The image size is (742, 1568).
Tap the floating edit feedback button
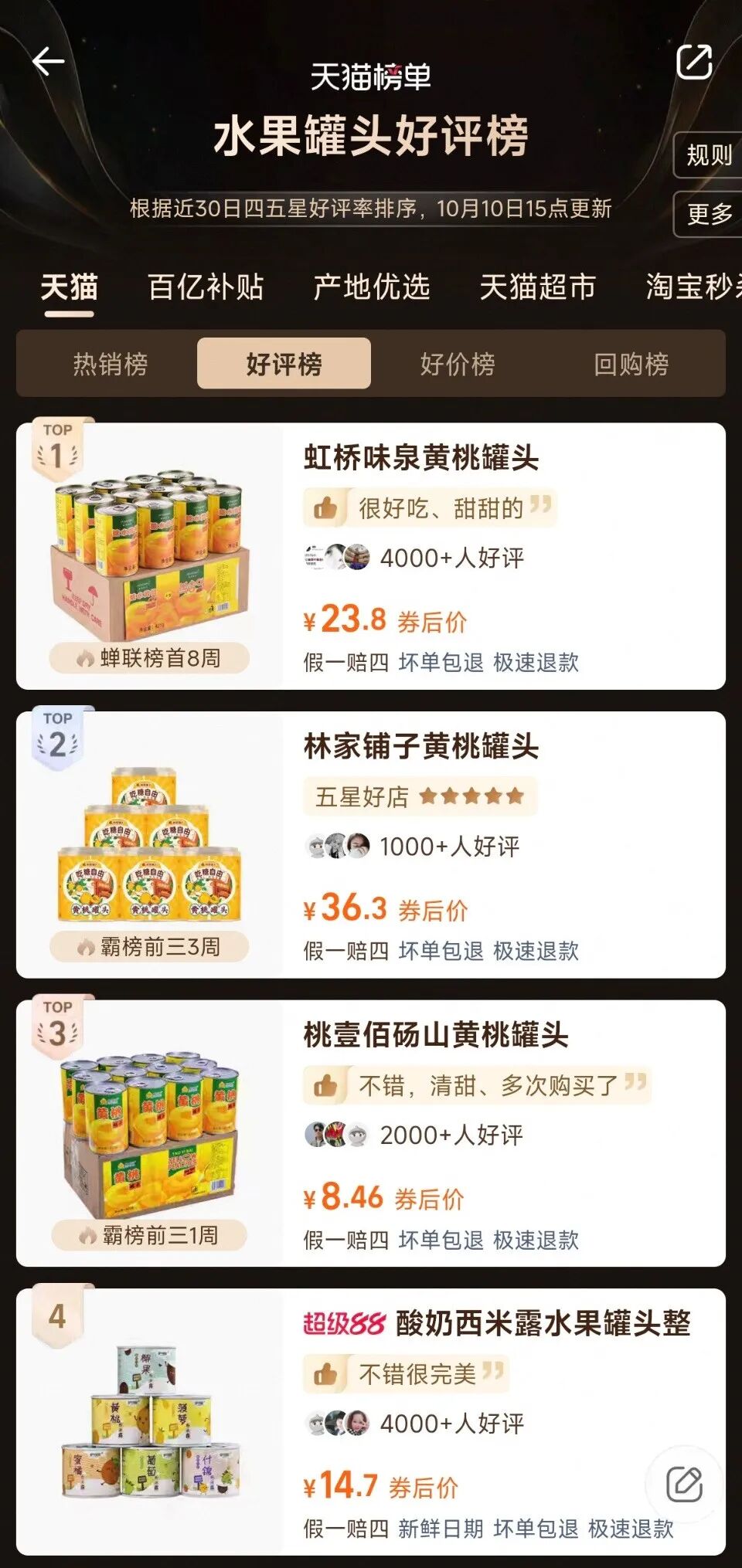pyautogui.click(x=685, y=1484)
